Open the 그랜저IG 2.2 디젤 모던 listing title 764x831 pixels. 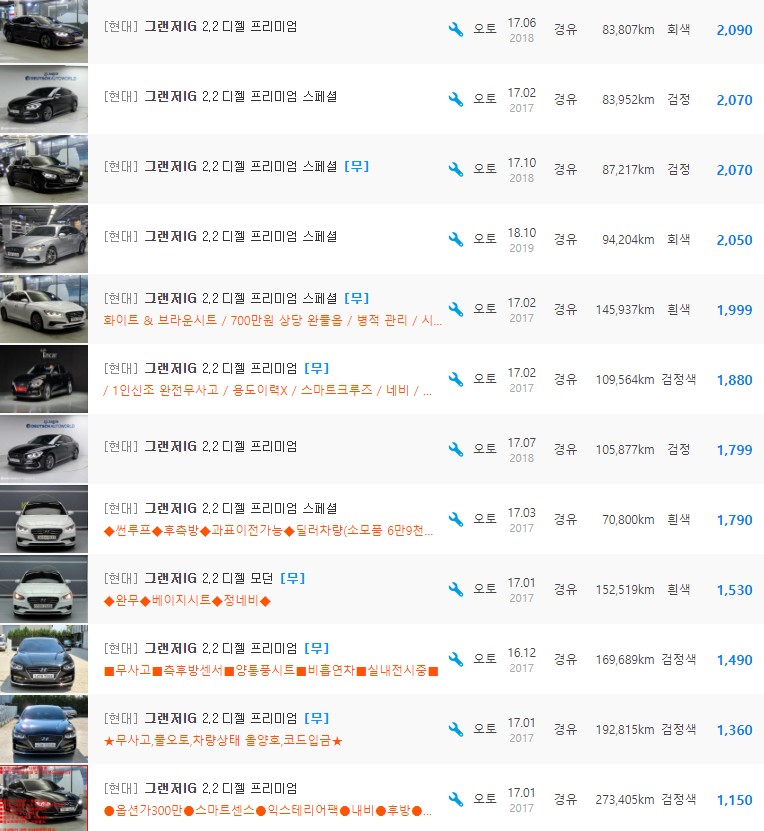click(208, 578)
